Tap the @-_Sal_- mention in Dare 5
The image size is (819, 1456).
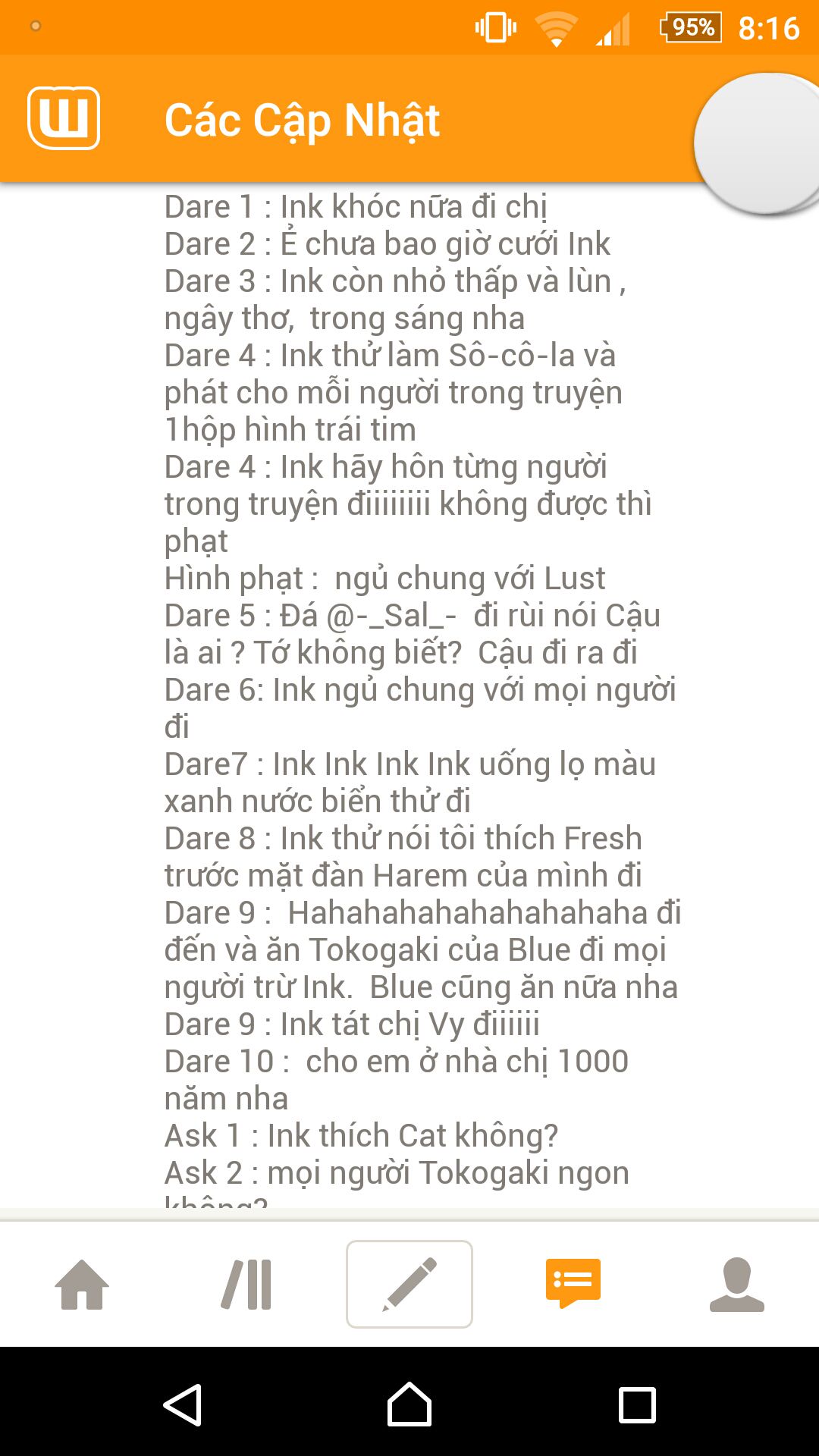tap(391, 616)
